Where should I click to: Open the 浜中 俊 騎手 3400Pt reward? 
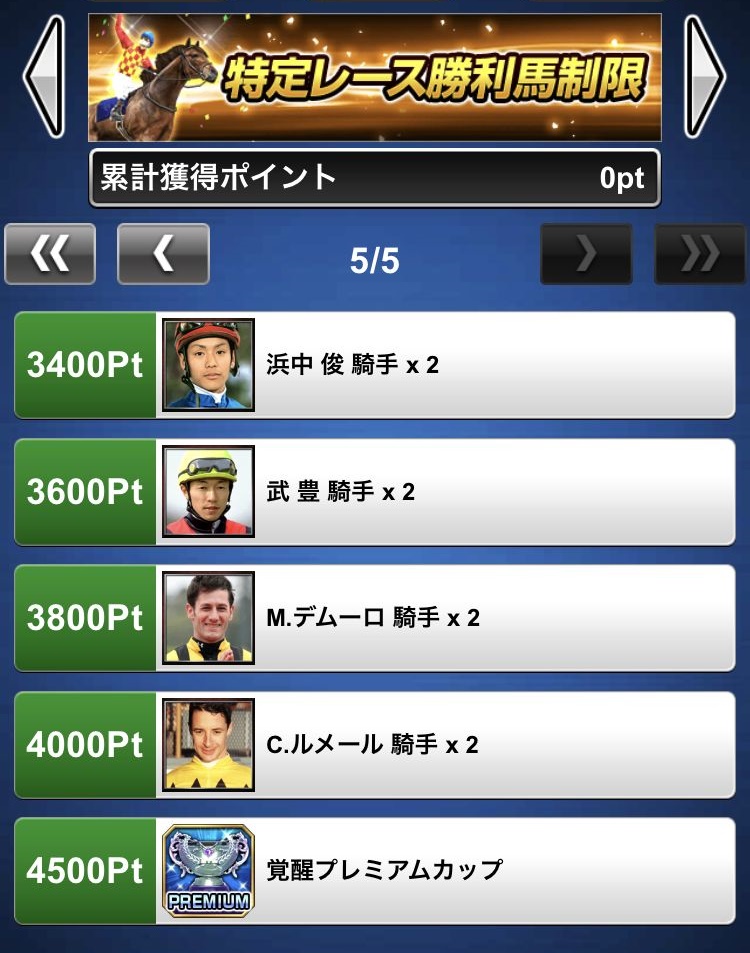(375, 365)
